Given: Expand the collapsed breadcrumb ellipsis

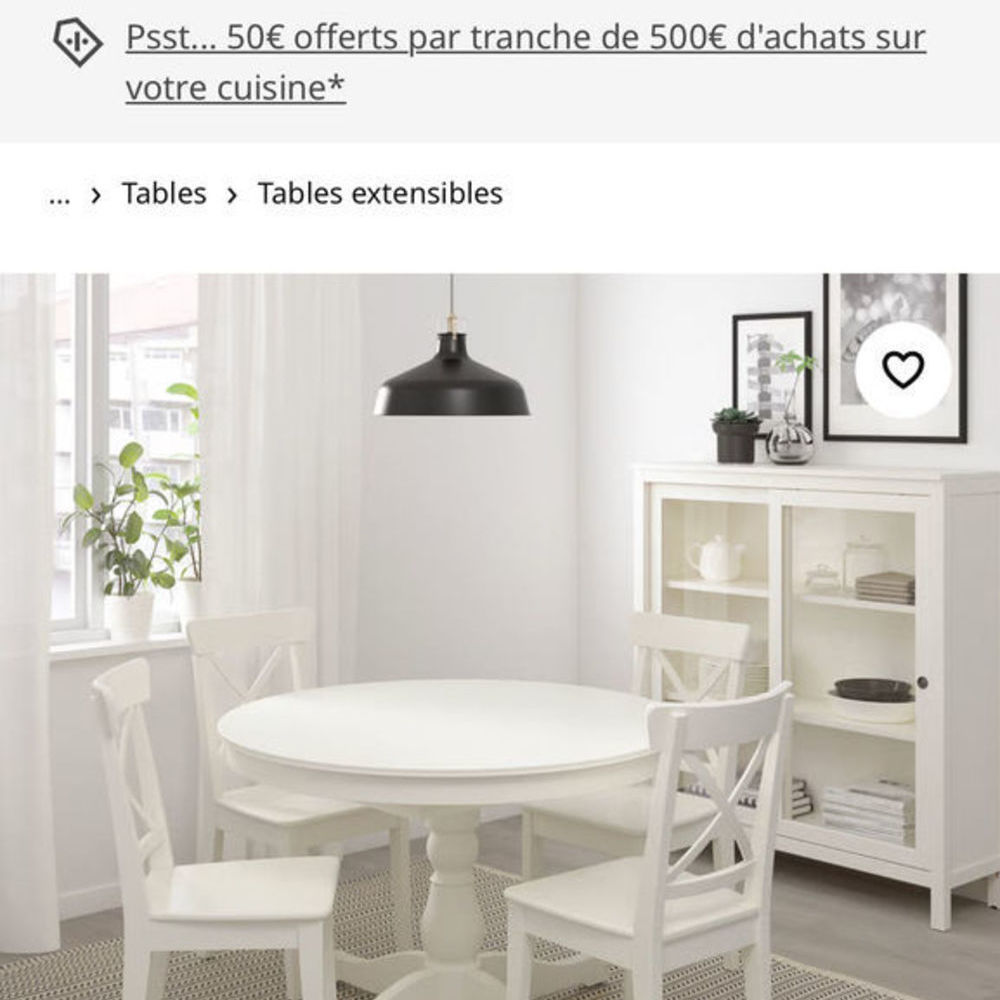Looking at the screenshot, I should [59, 194].
